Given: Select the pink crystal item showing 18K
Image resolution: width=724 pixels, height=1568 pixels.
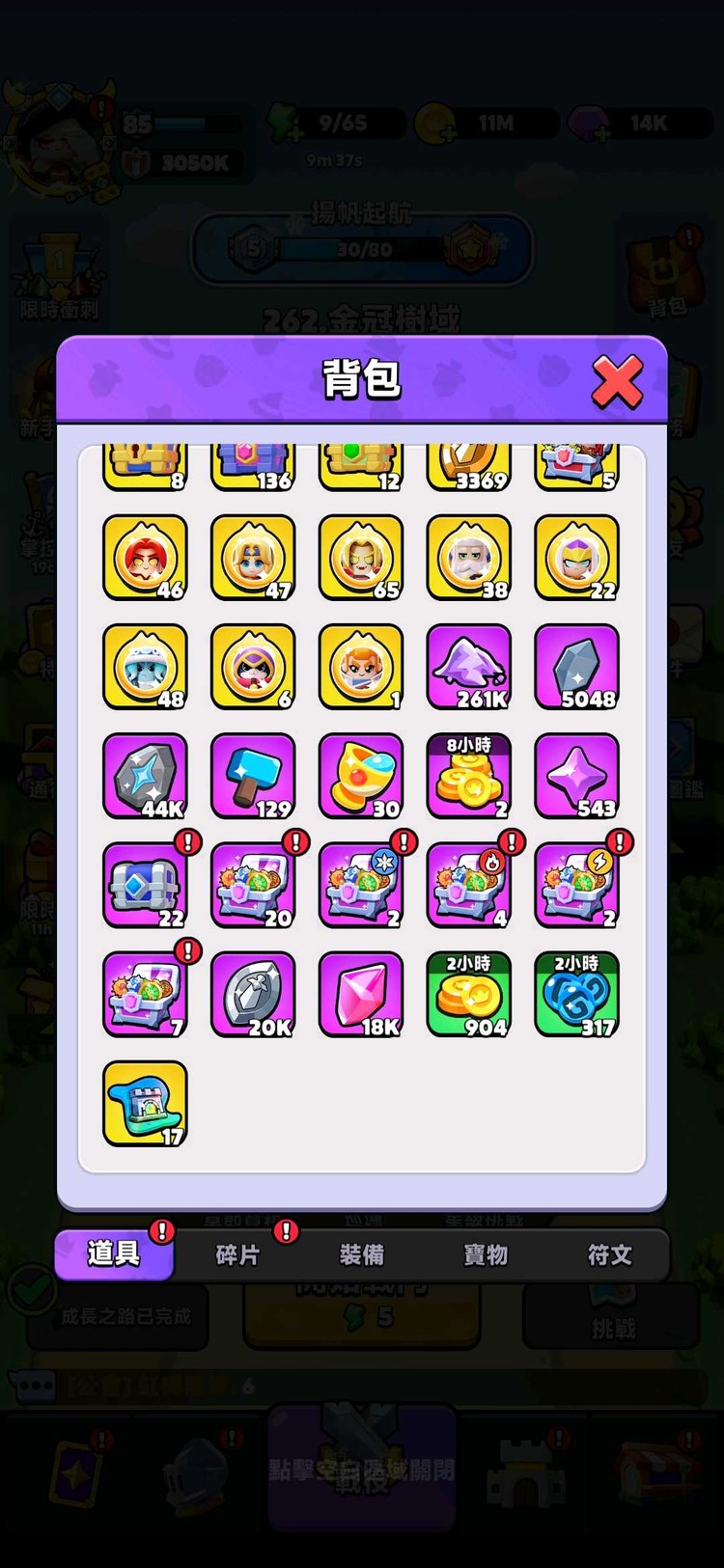Looking at the screenshot, I should pyautogui.click(x=361, y=994).
